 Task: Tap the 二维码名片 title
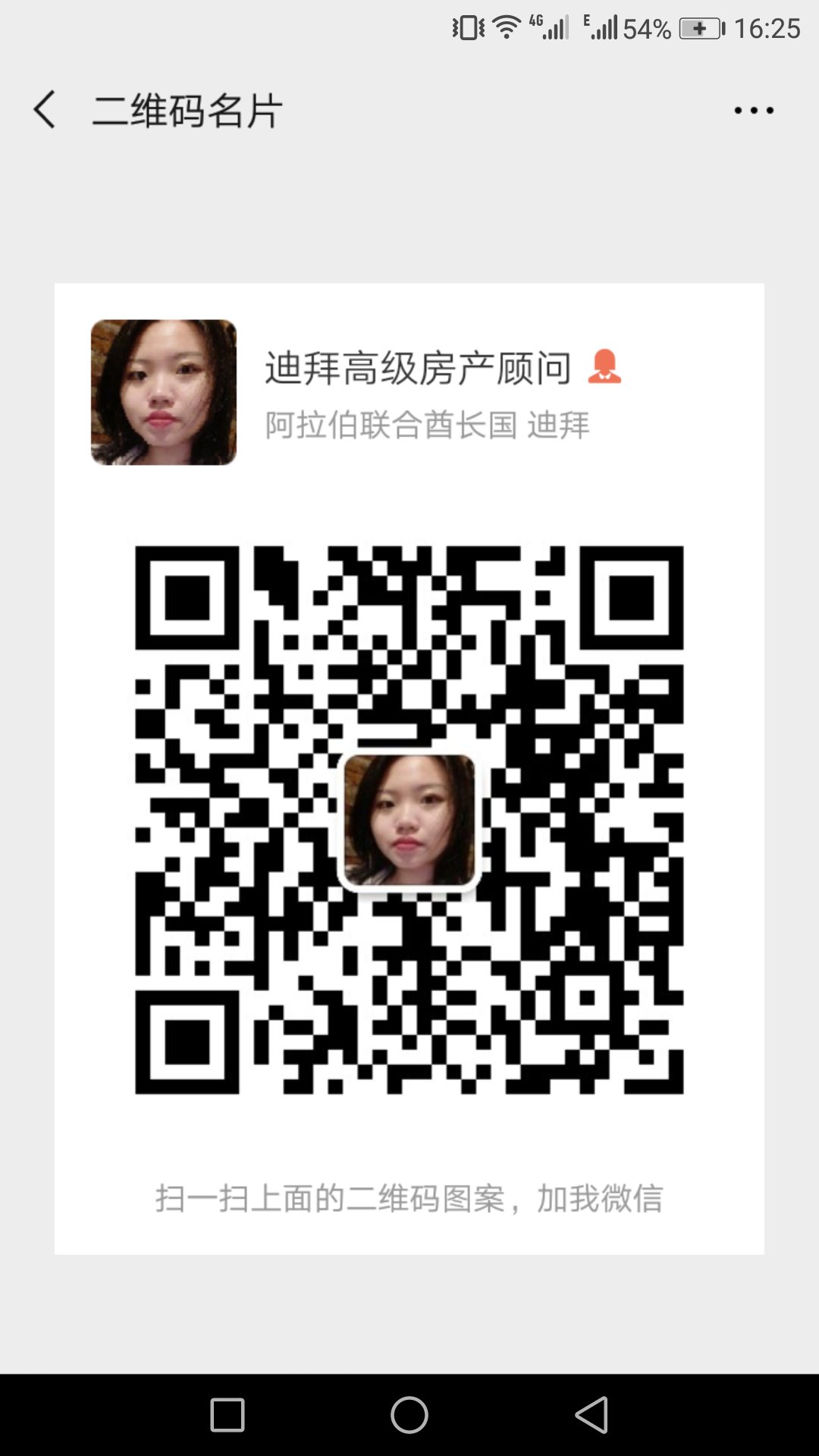186,110
